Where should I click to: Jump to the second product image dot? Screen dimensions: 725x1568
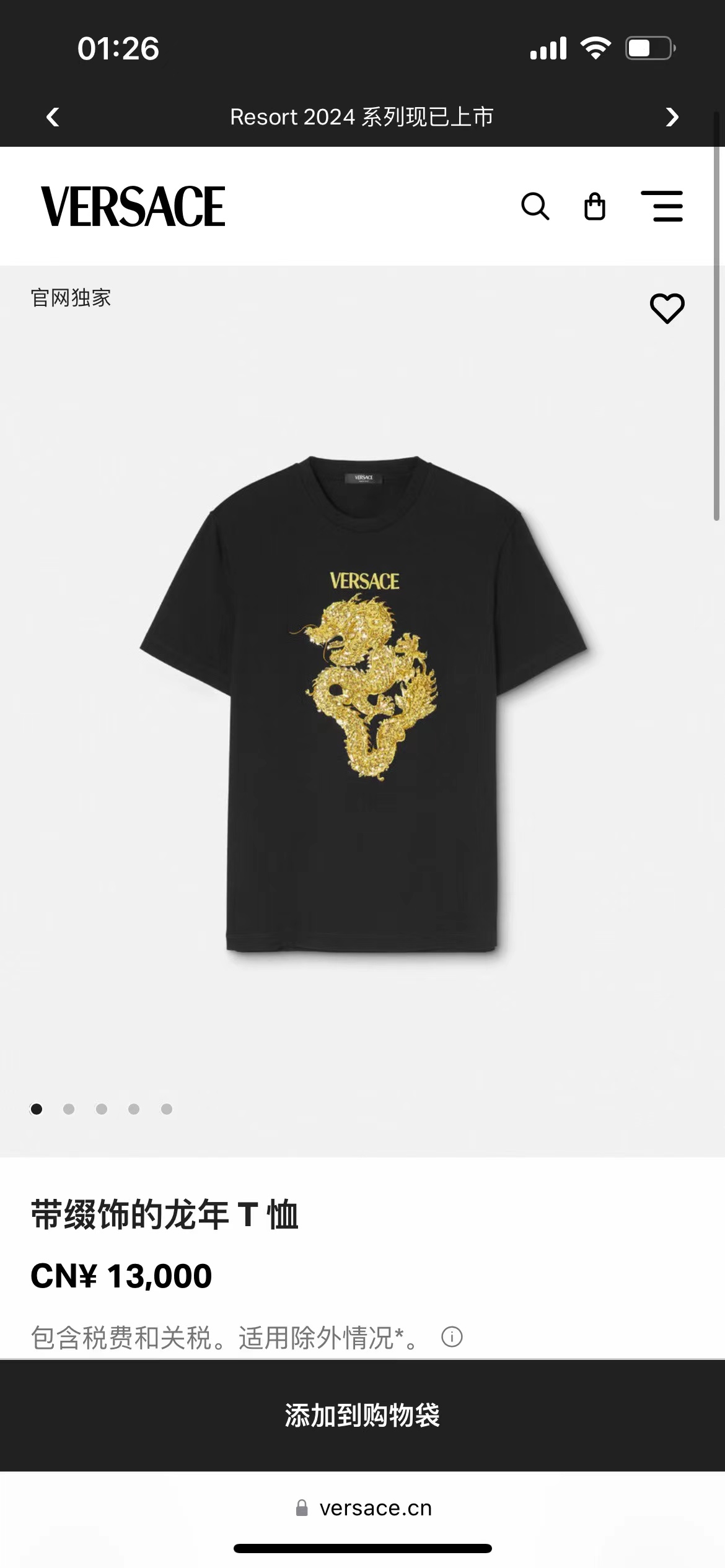[x=69, y=1108]
